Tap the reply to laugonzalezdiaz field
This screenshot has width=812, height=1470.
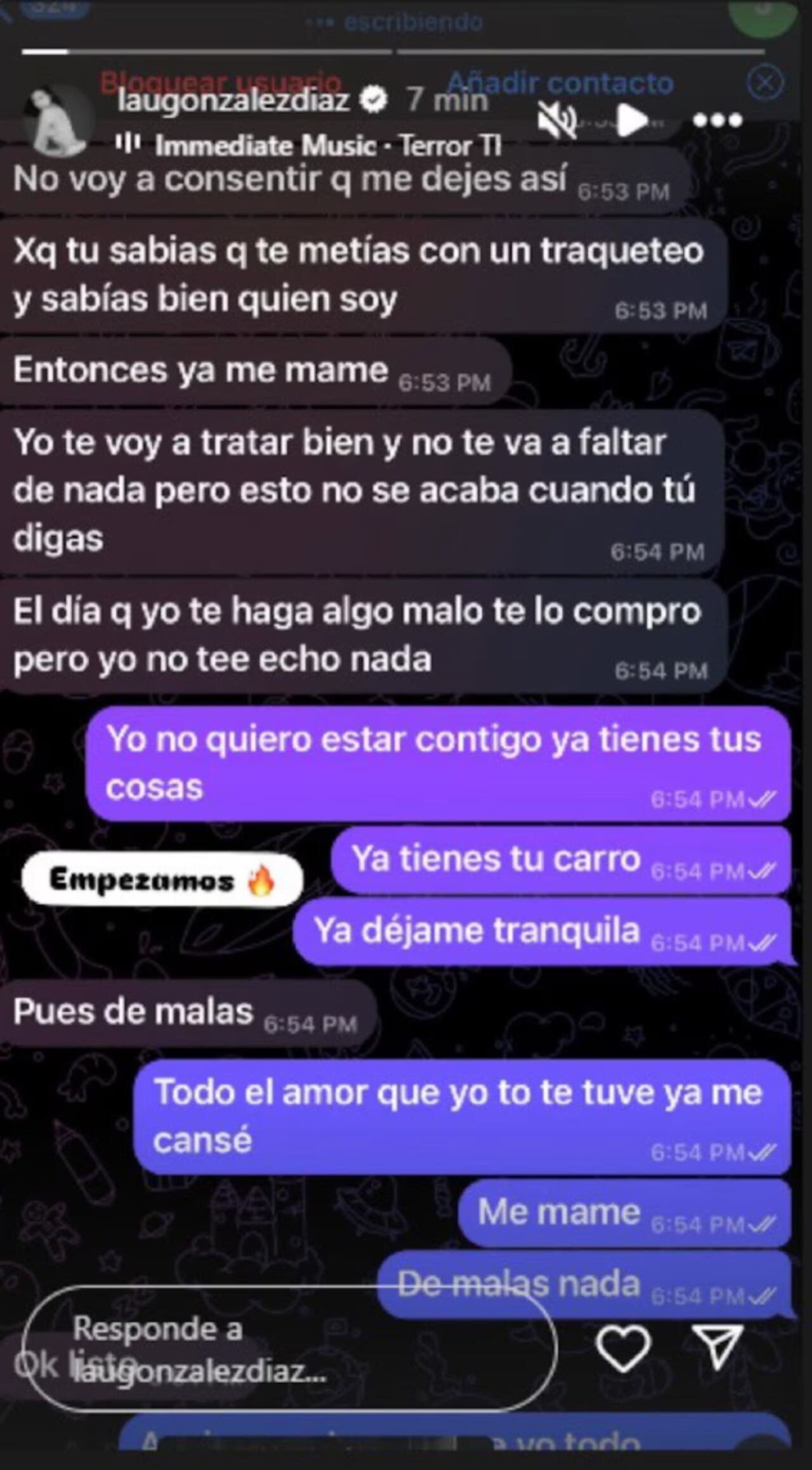coord(289,1349)
